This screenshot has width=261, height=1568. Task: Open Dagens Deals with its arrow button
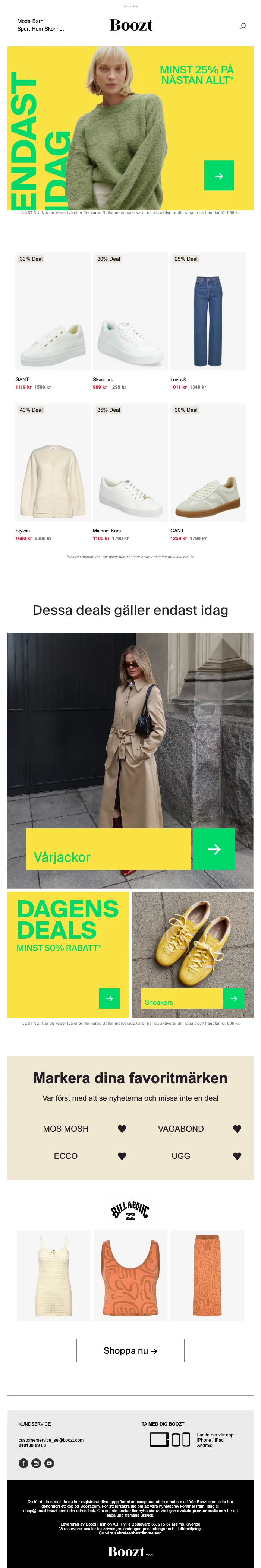(x=110, y=998)
